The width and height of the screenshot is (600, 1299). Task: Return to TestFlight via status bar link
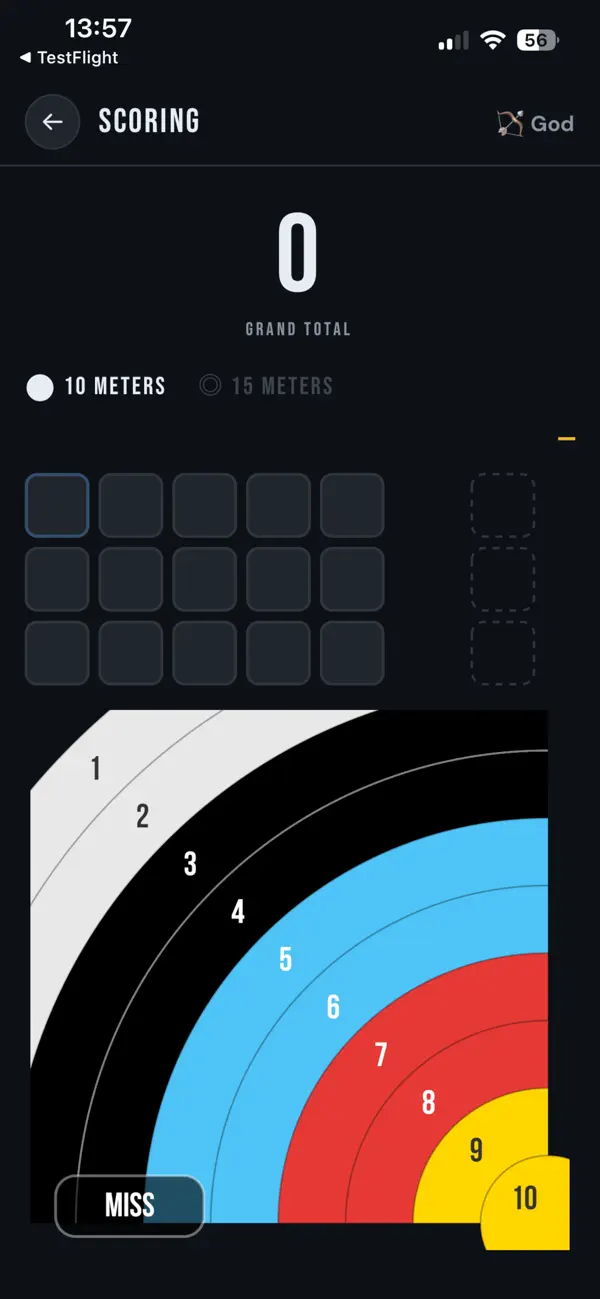click(69, 58)
